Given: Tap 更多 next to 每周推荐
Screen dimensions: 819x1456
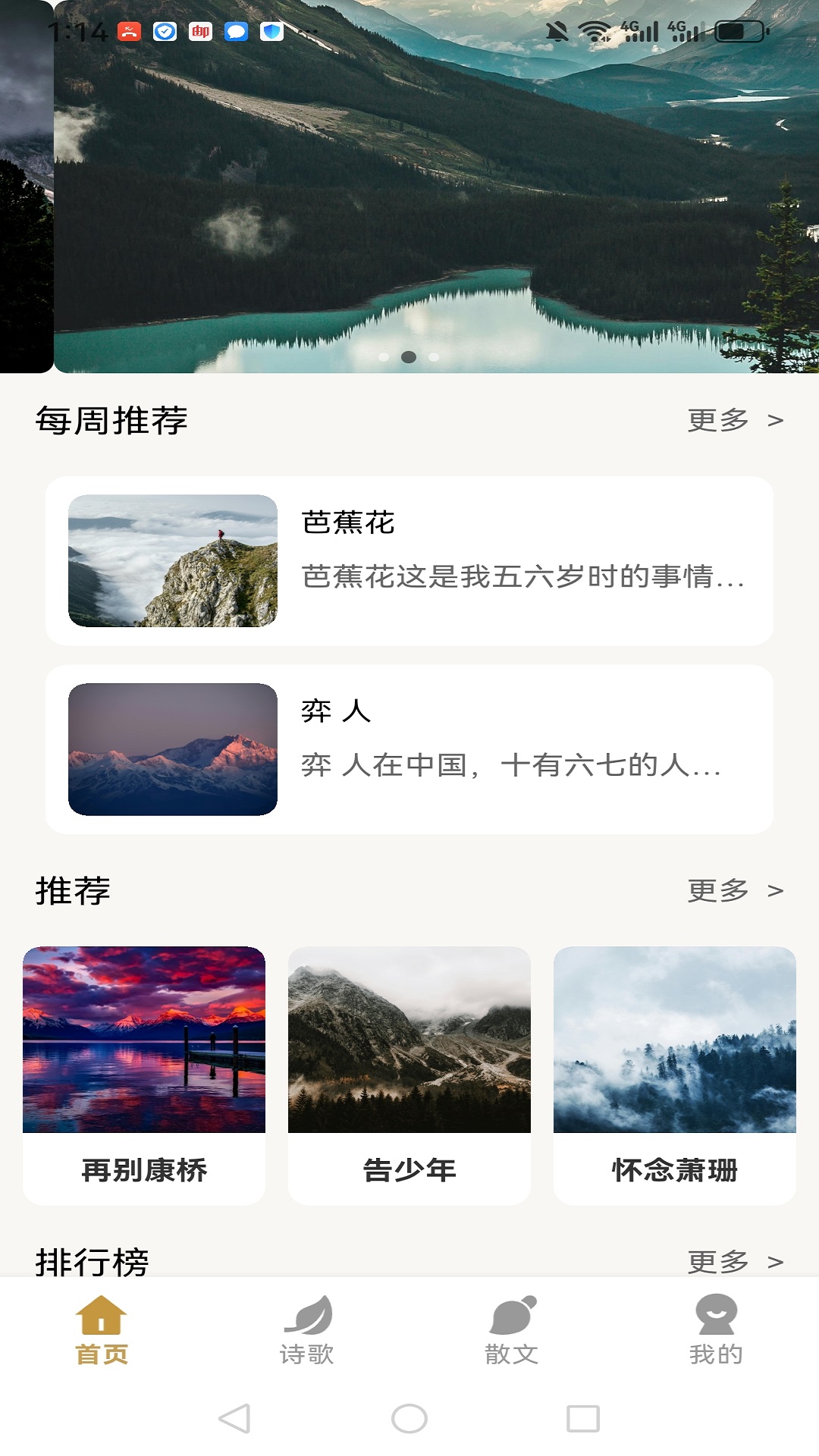Looking at the screenshot, I should (734, 420).
